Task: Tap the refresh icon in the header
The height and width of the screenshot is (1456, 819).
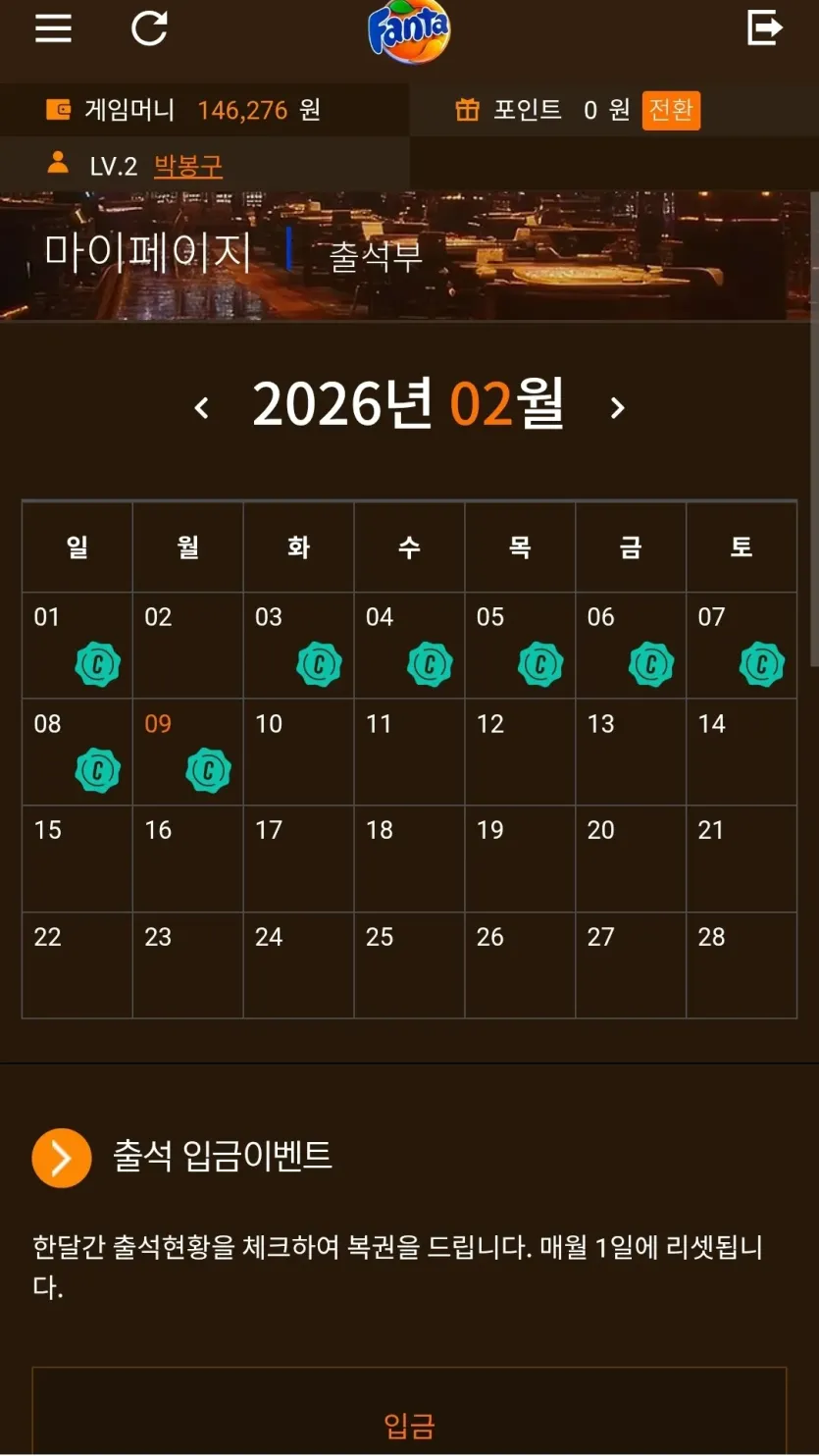Action: pos(149,27)
